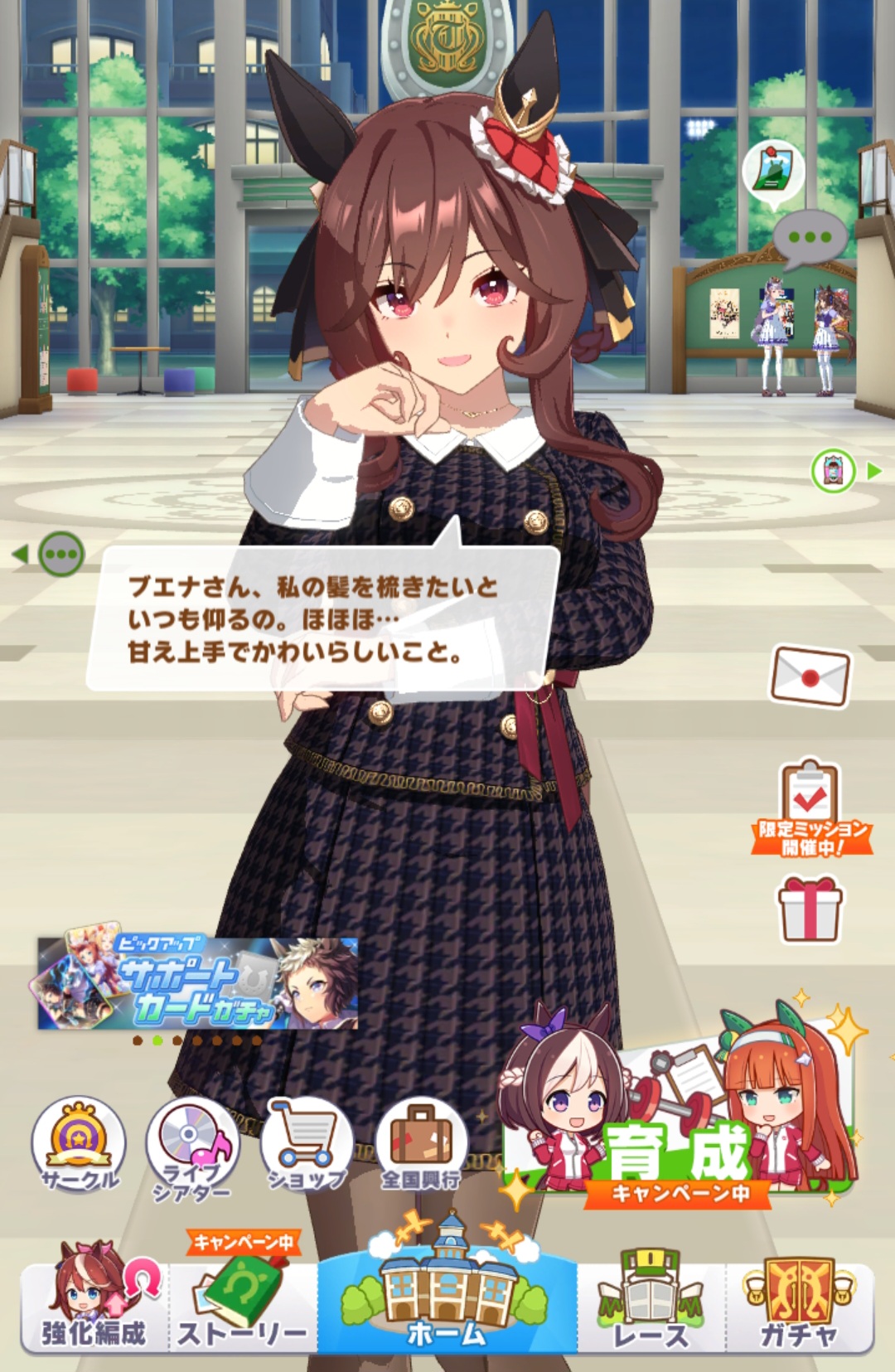Image resolution: width=895 pixels, height=1372 pixels.
Task: Tap the gray speech bubble icon
Action: pyautogui.click(x=810, y=239)
